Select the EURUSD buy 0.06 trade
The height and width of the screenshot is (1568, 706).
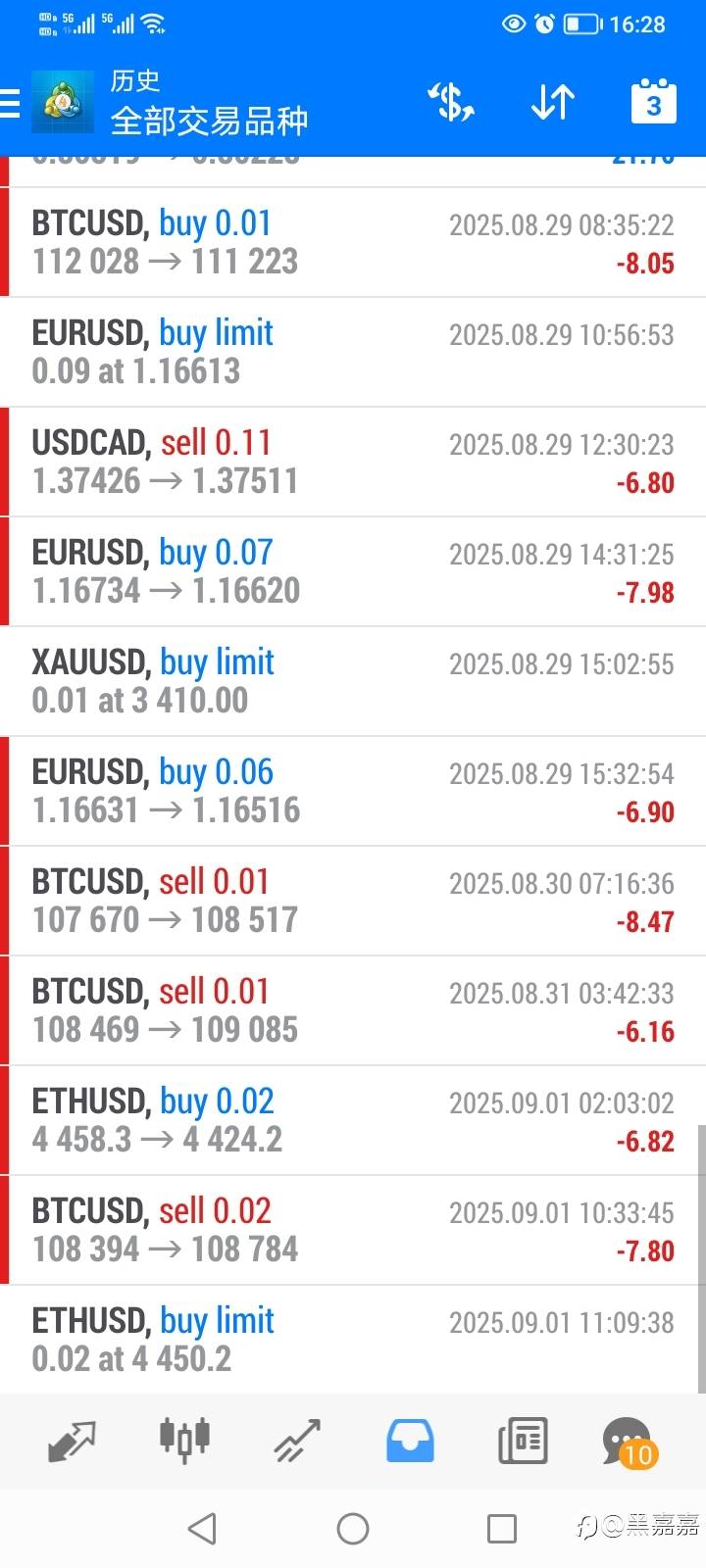[353, 791]
